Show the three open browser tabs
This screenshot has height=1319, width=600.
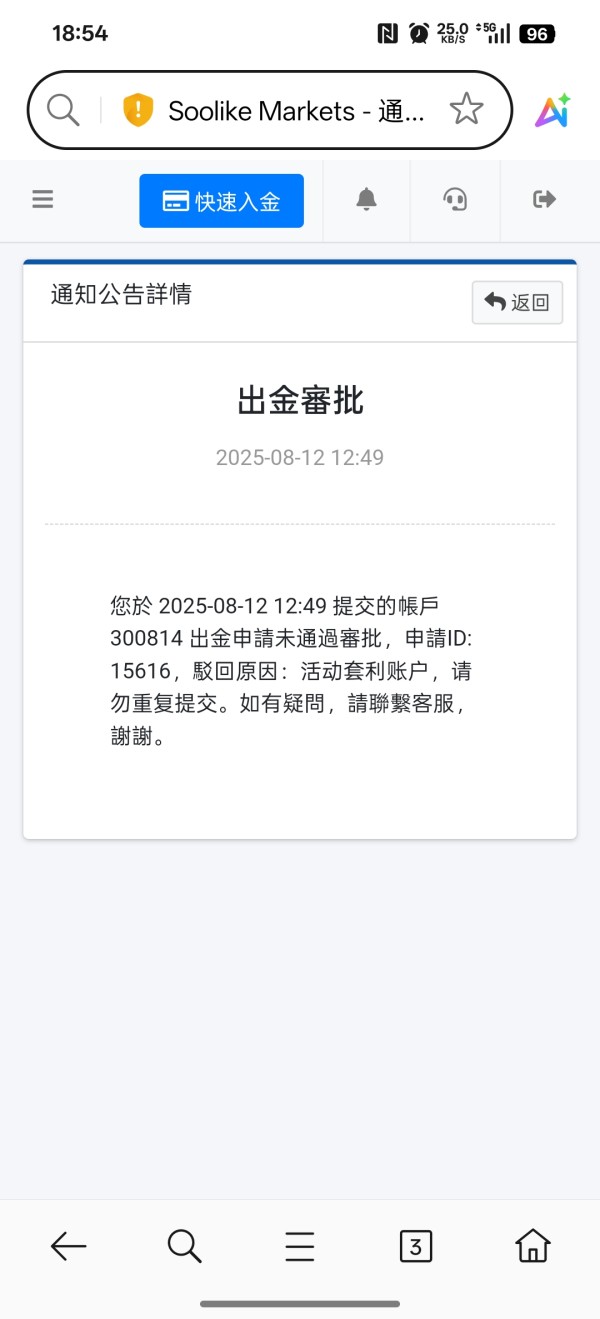(415, 1246)
